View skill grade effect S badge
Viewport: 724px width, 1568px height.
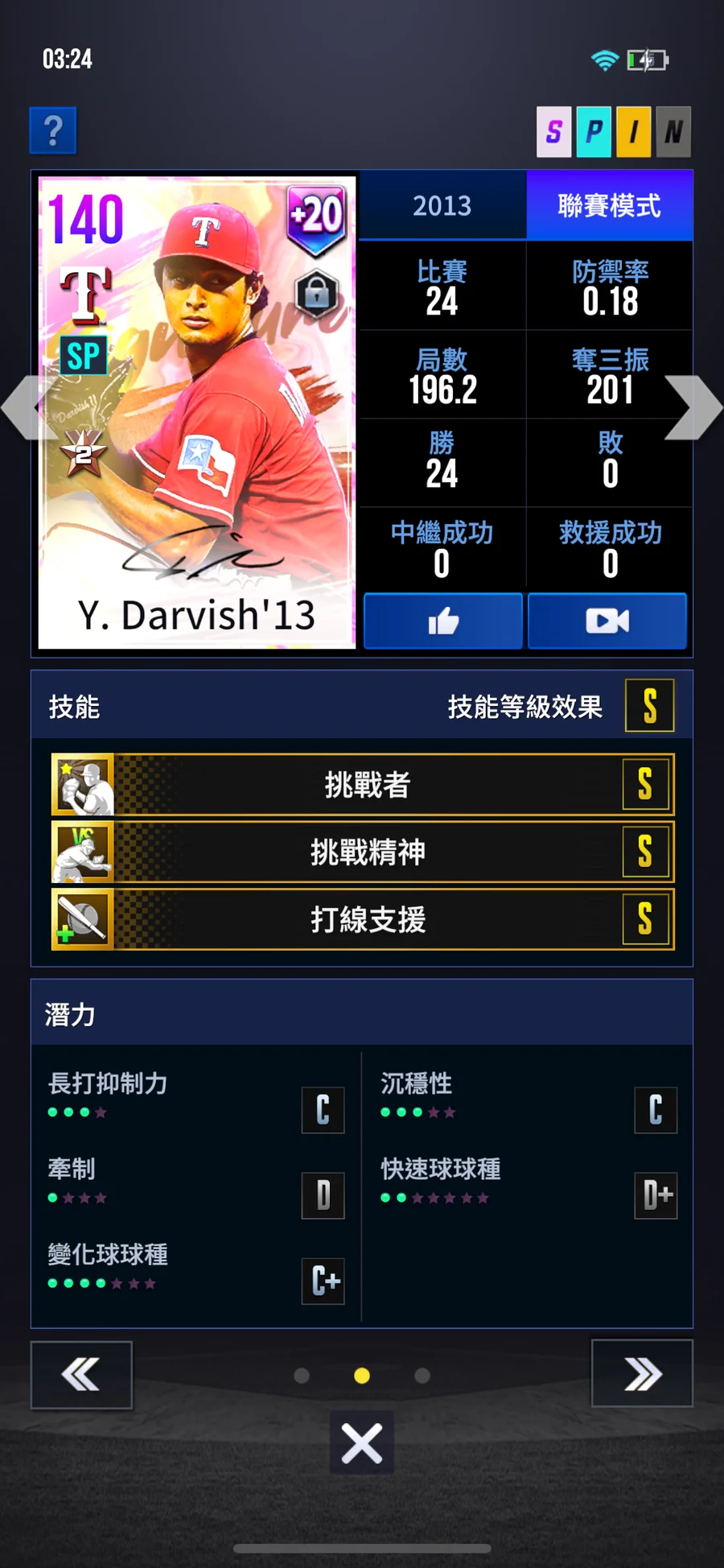pos(649,706)
